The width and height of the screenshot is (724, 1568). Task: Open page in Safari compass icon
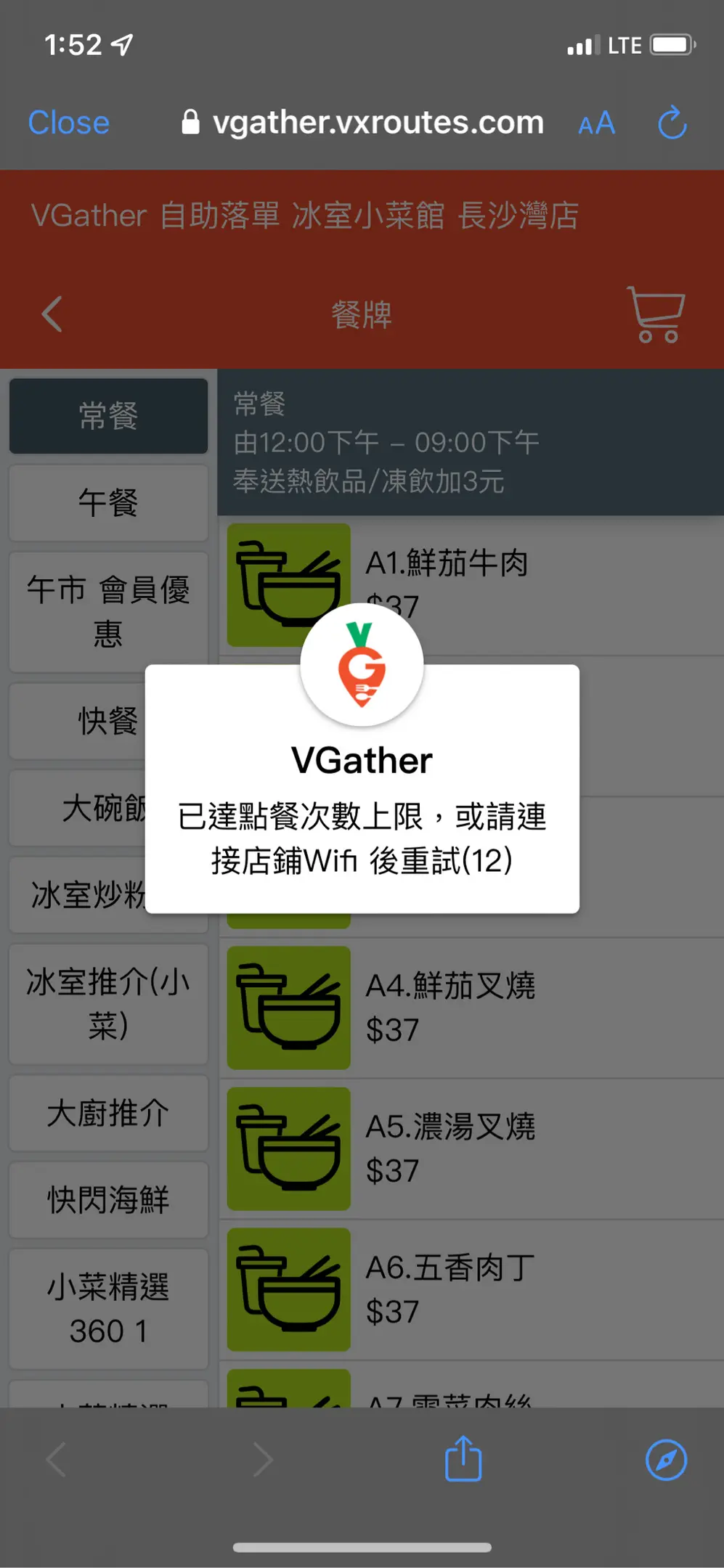tap(666, 1459)
